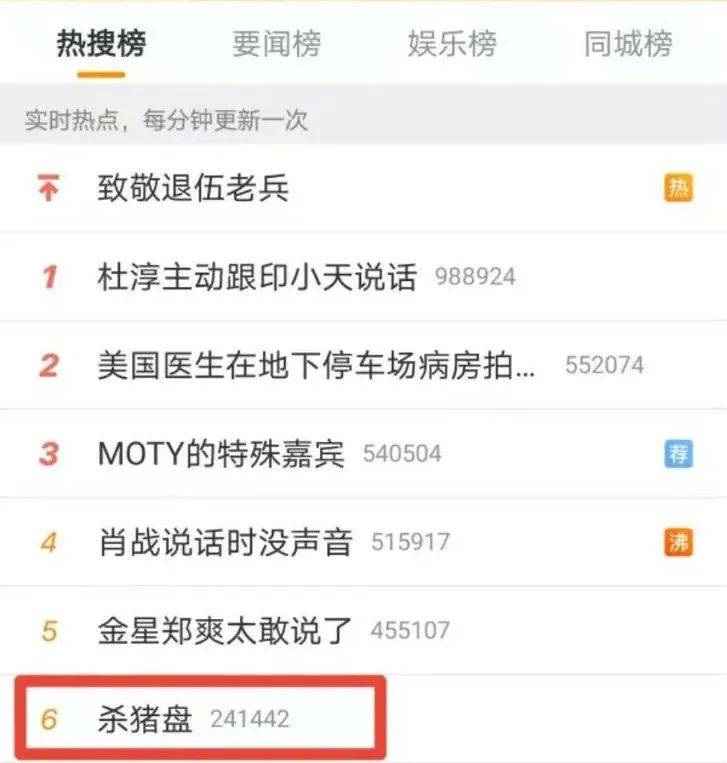Open pinned topic 致敬退伍老兵
Screen dimensions: 727x763
[x=193, y=189]
